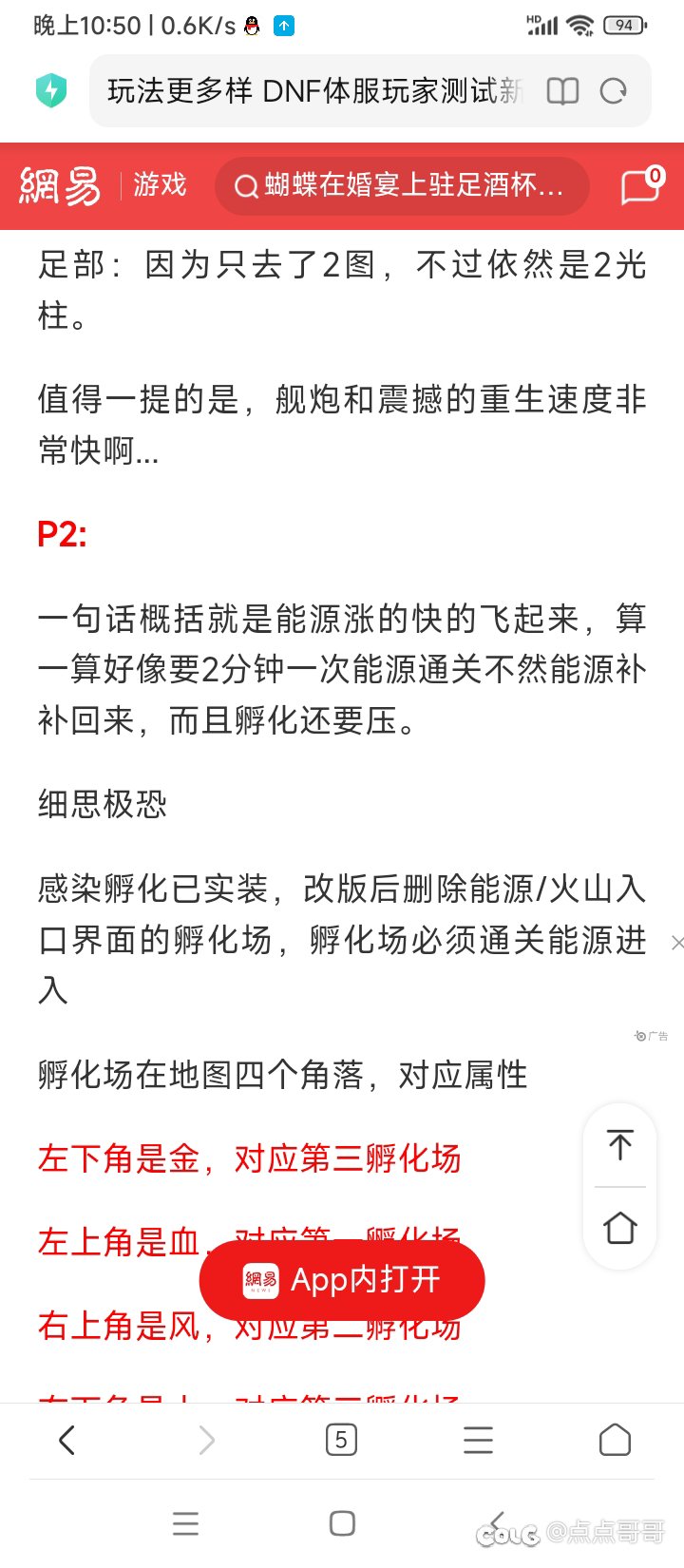Reload the page
Image resolution: width=684 pixels, height=1568 pixels.
point(614,91)
